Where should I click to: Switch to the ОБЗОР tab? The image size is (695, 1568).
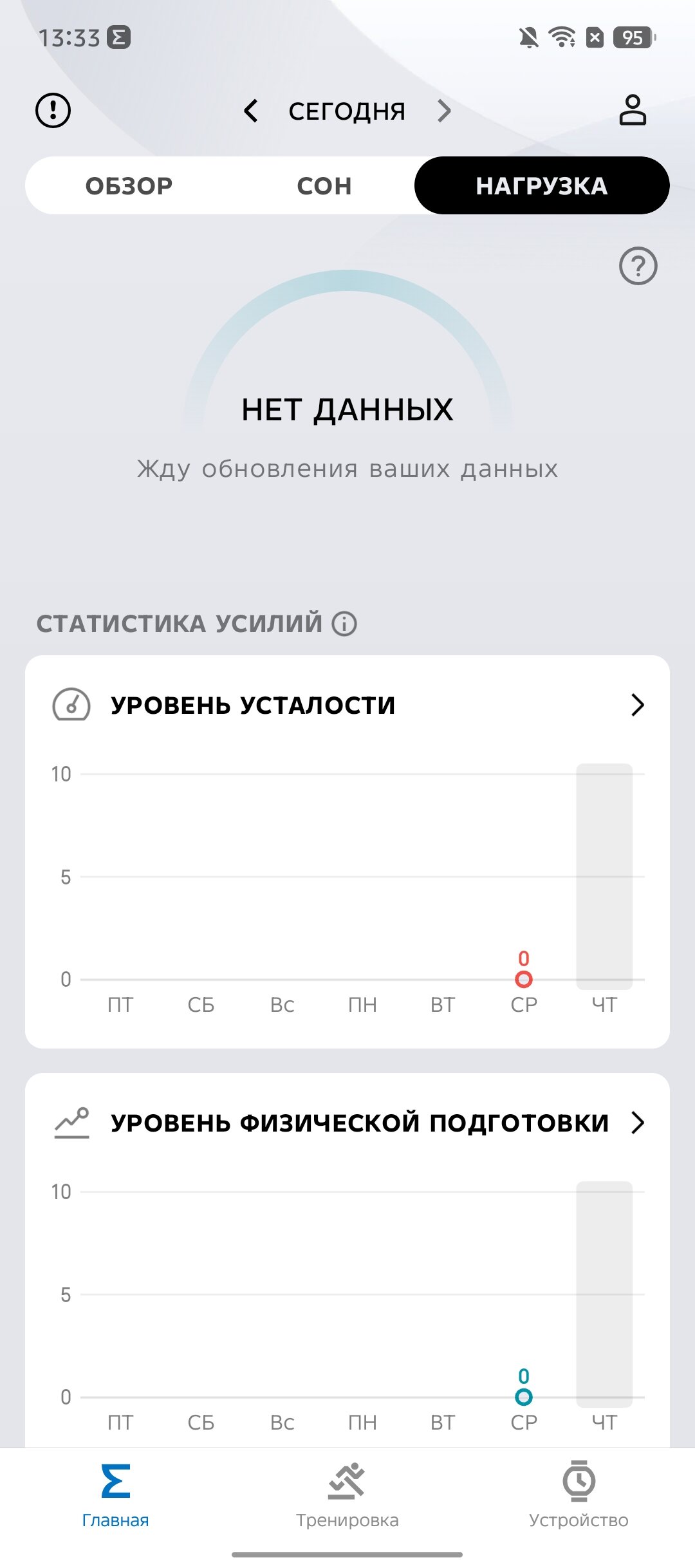click(x=129, y=186)
